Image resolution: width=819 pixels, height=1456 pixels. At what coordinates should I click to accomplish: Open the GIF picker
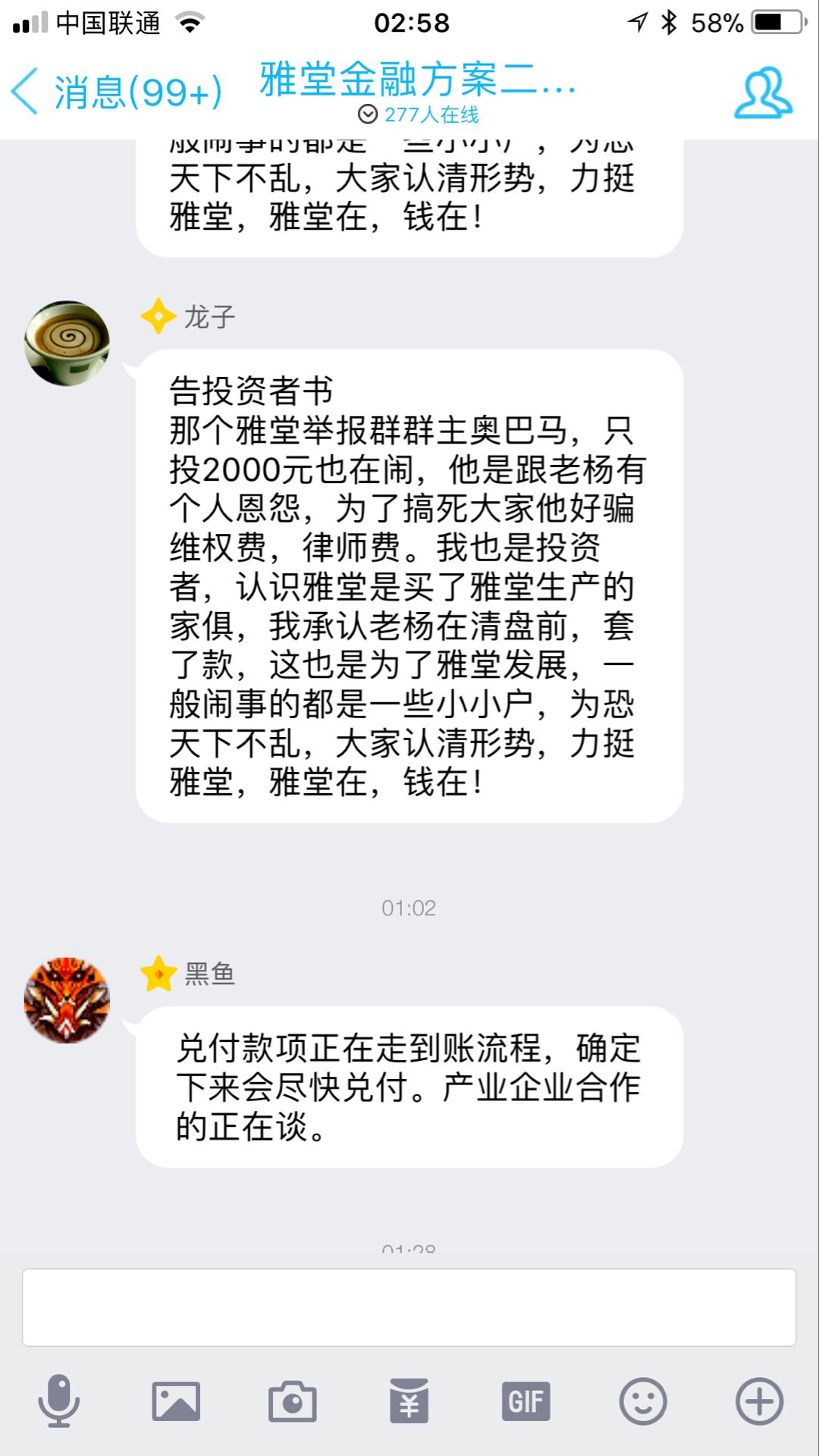point(526,1401)
